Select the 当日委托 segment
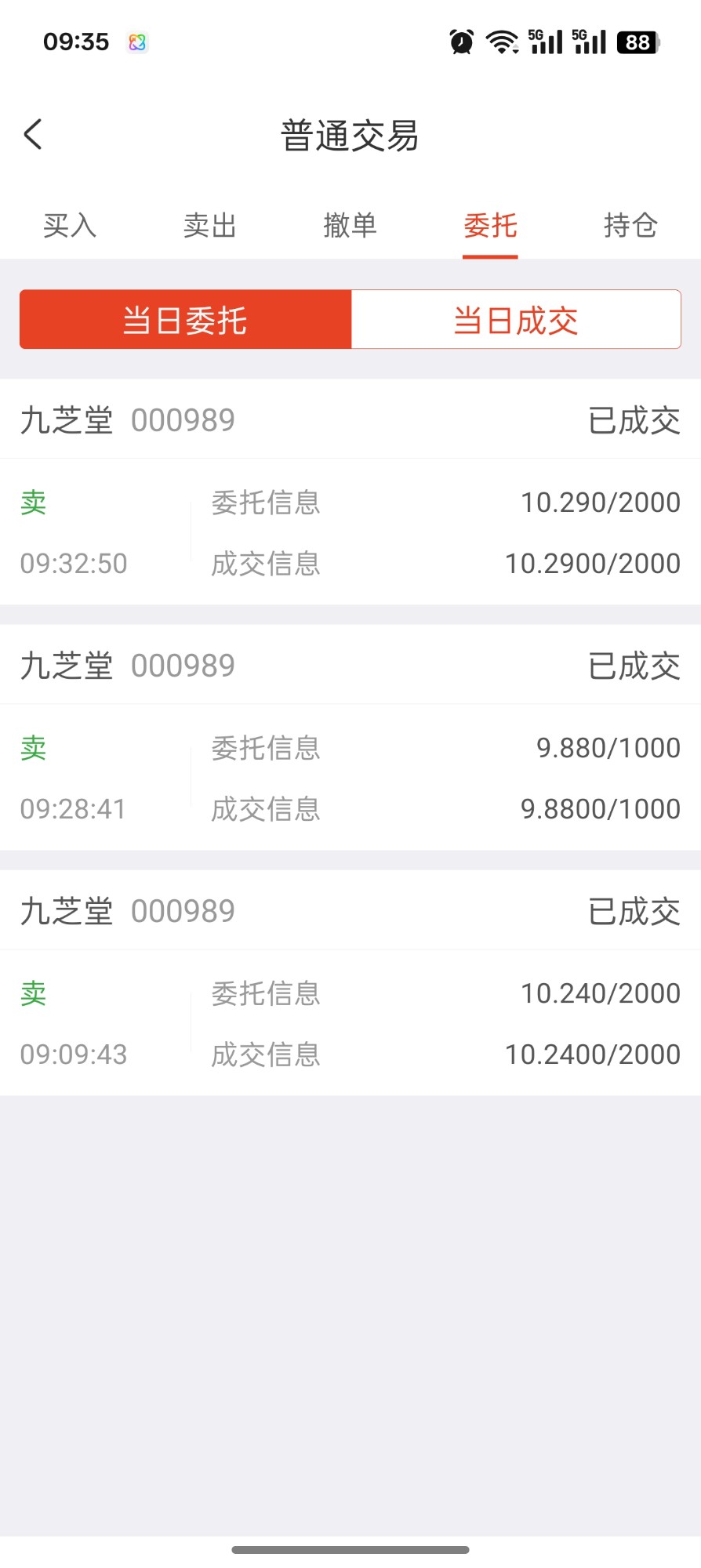Screen dimensions: 701x1568 [x=186, y=320]
